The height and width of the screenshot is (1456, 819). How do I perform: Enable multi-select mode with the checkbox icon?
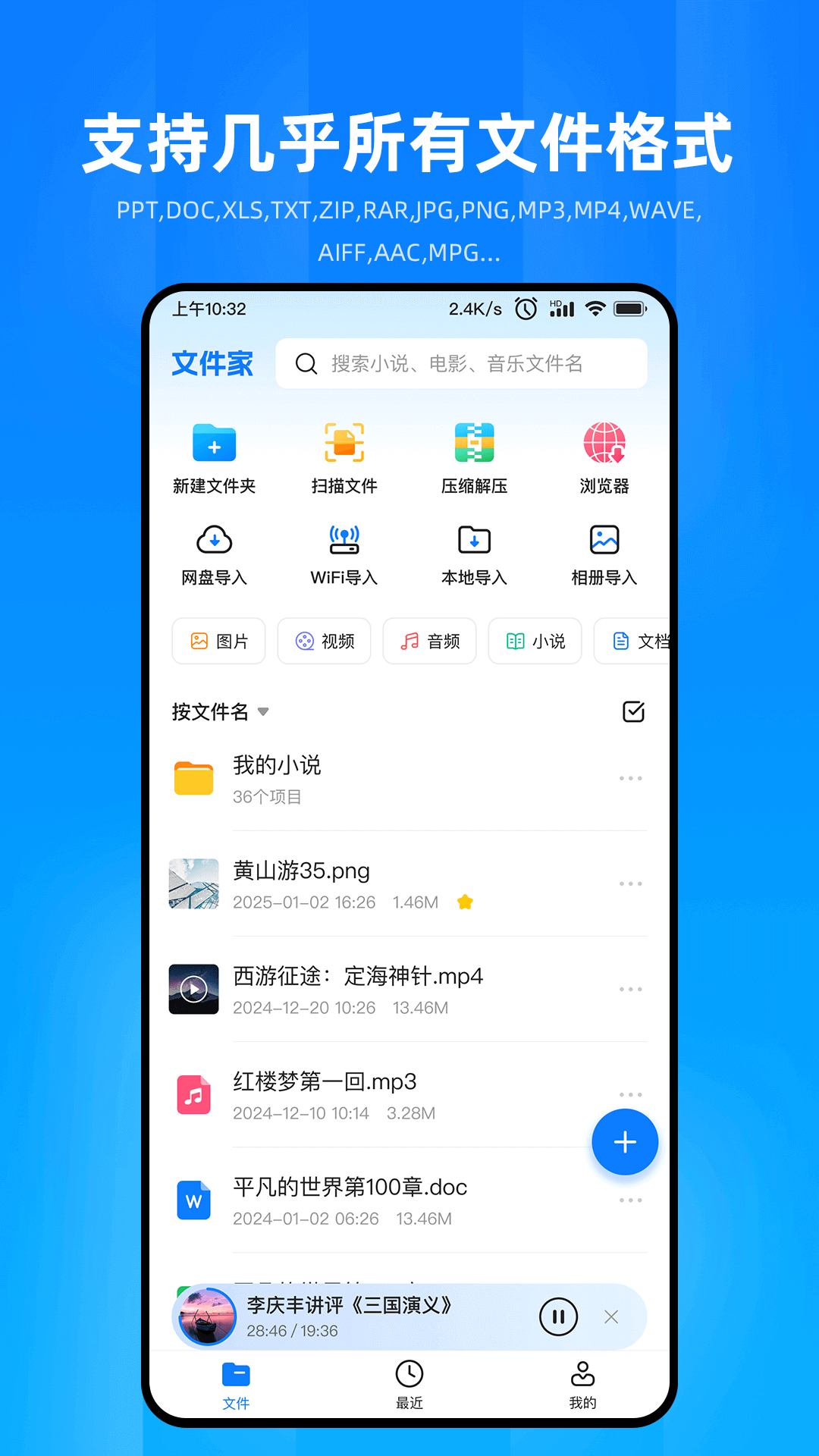pyautogui.click(x=633, y=711)
